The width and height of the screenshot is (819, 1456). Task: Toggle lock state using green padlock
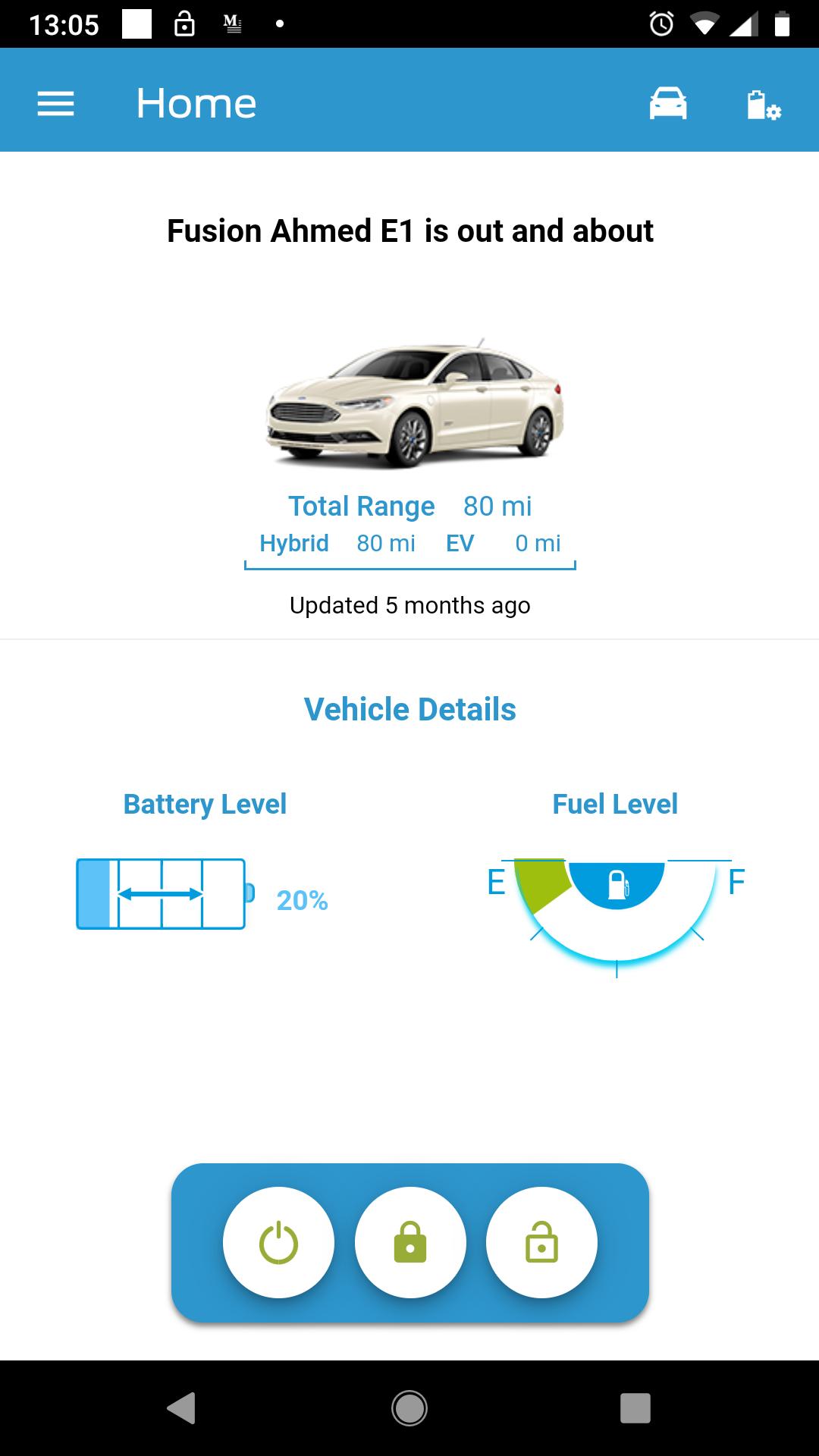(409, 1241)
